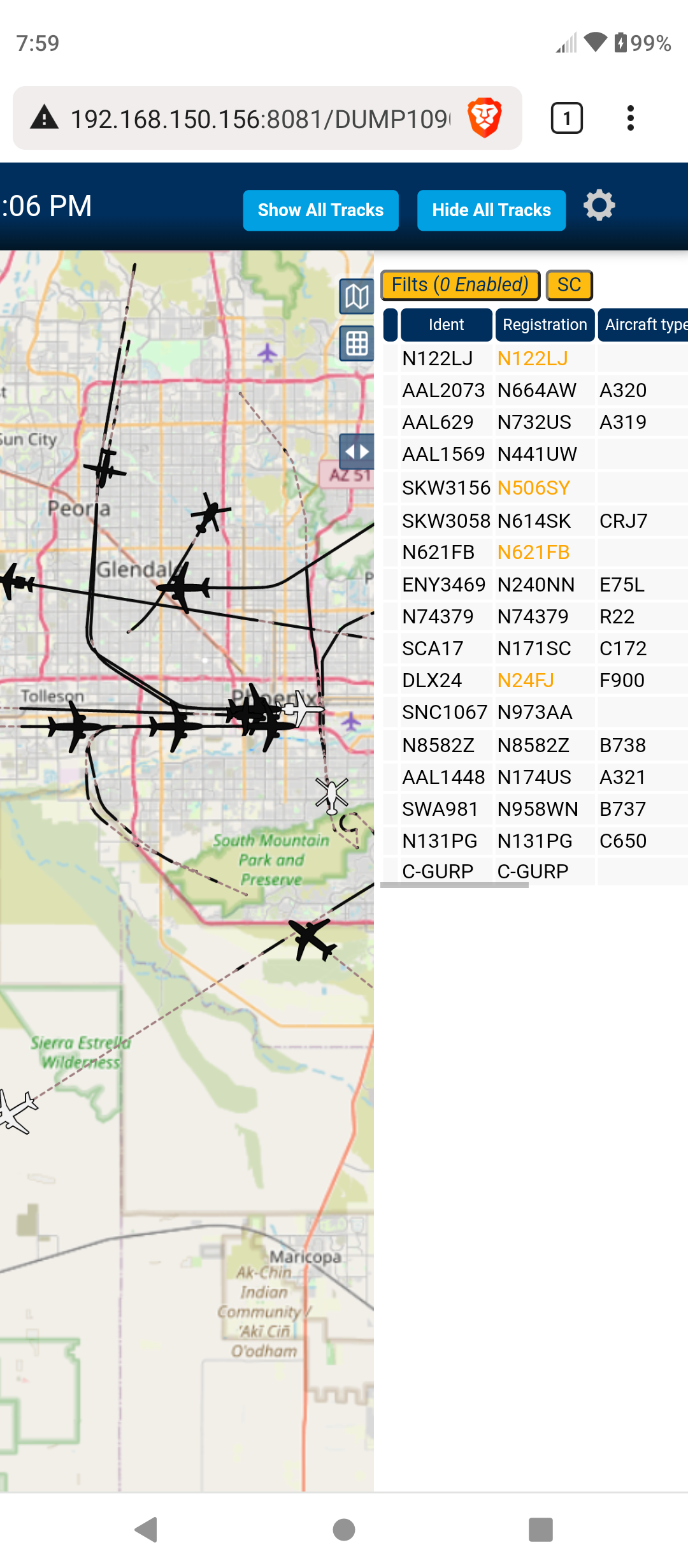Viewport: 688px width, 1568px height.
Task: Tap Show All Tracks button
Action: pyautogui.click(x=320, y=210)
